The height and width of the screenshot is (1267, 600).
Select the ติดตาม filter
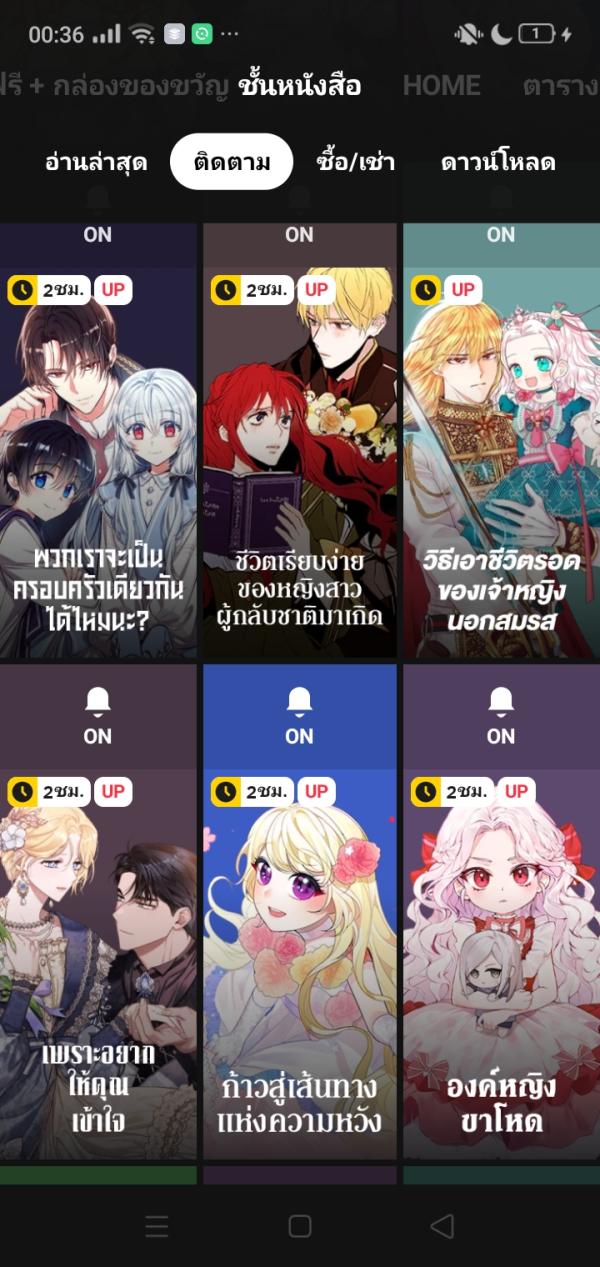pyautogui.click(x=232, y=162)
